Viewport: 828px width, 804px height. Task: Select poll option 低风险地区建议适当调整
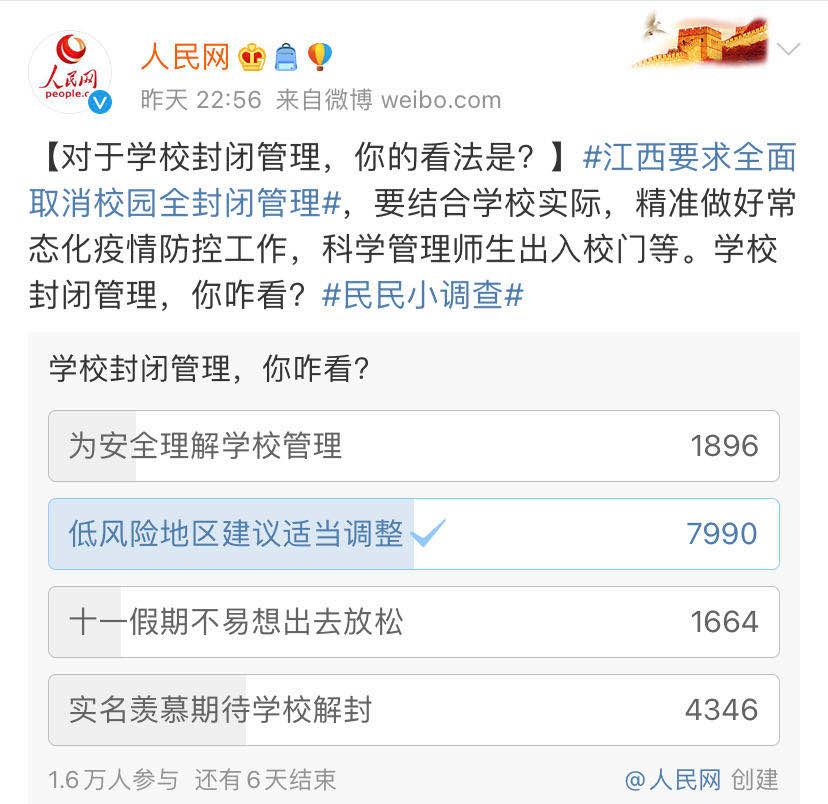(413, 534)
